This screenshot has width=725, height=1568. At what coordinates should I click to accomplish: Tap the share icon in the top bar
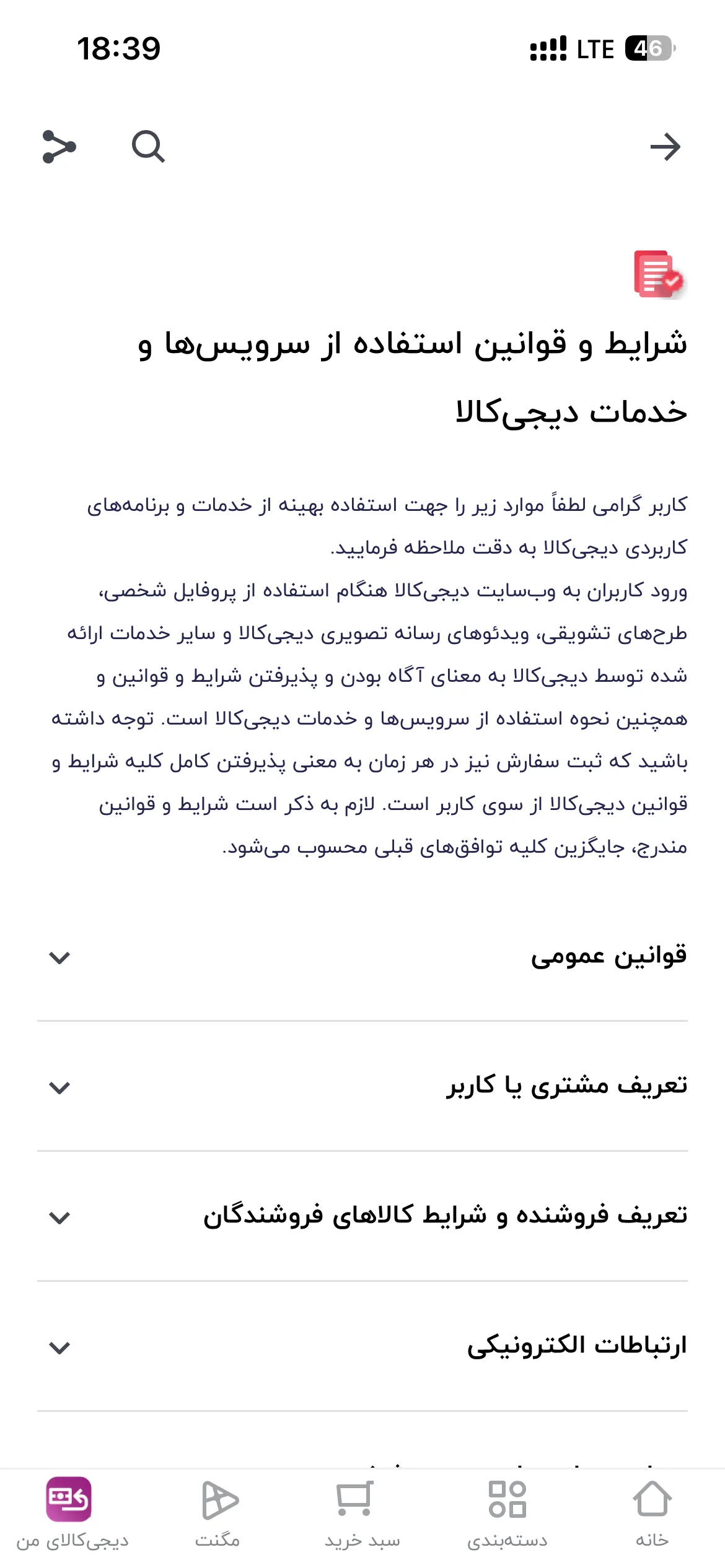(x=59, y=147)
